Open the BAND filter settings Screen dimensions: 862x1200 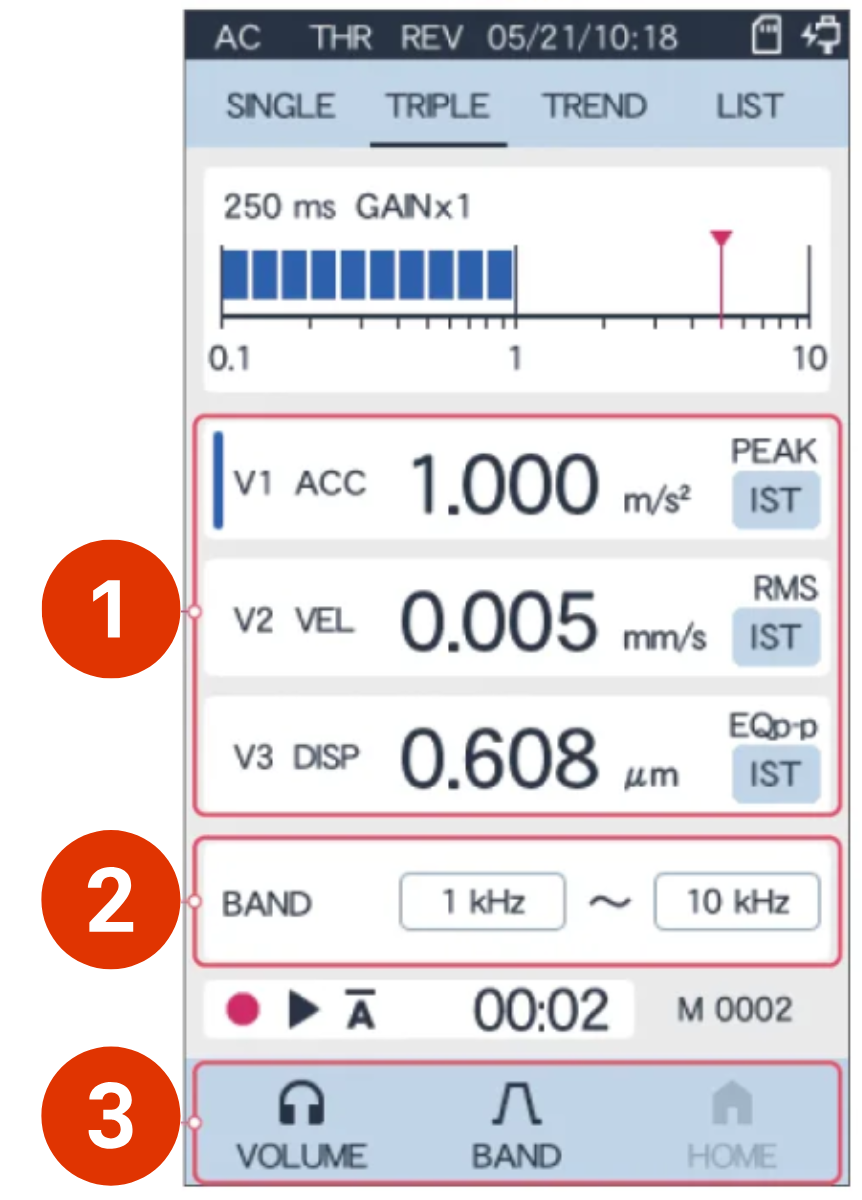(516, 1127)
